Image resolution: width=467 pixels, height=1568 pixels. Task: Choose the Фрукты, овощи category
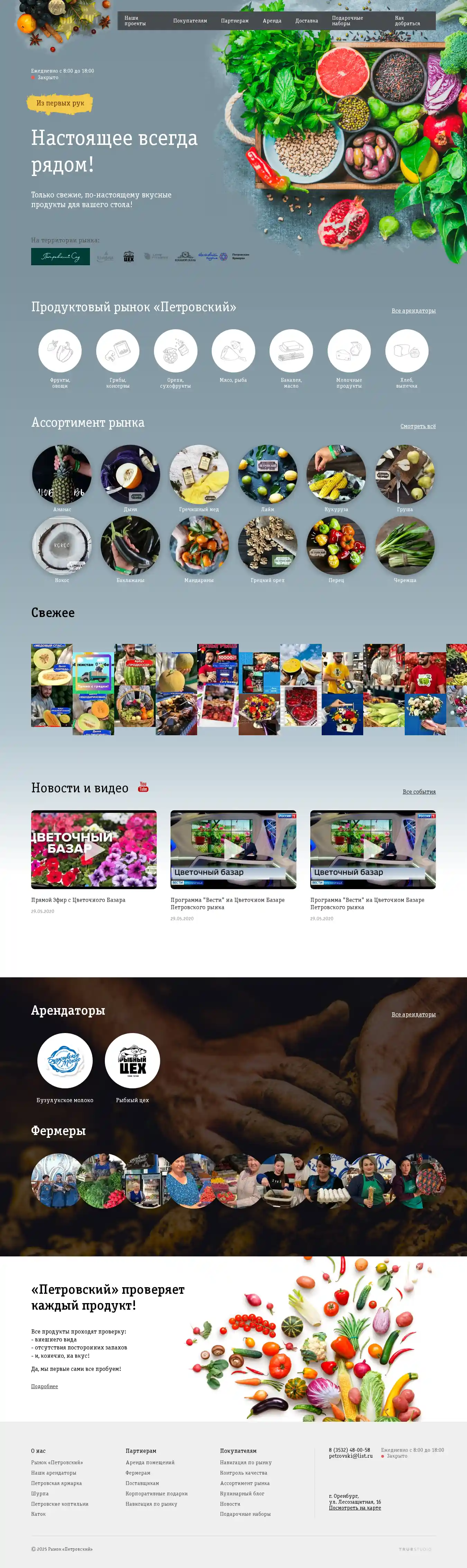(x=59, y=351)
